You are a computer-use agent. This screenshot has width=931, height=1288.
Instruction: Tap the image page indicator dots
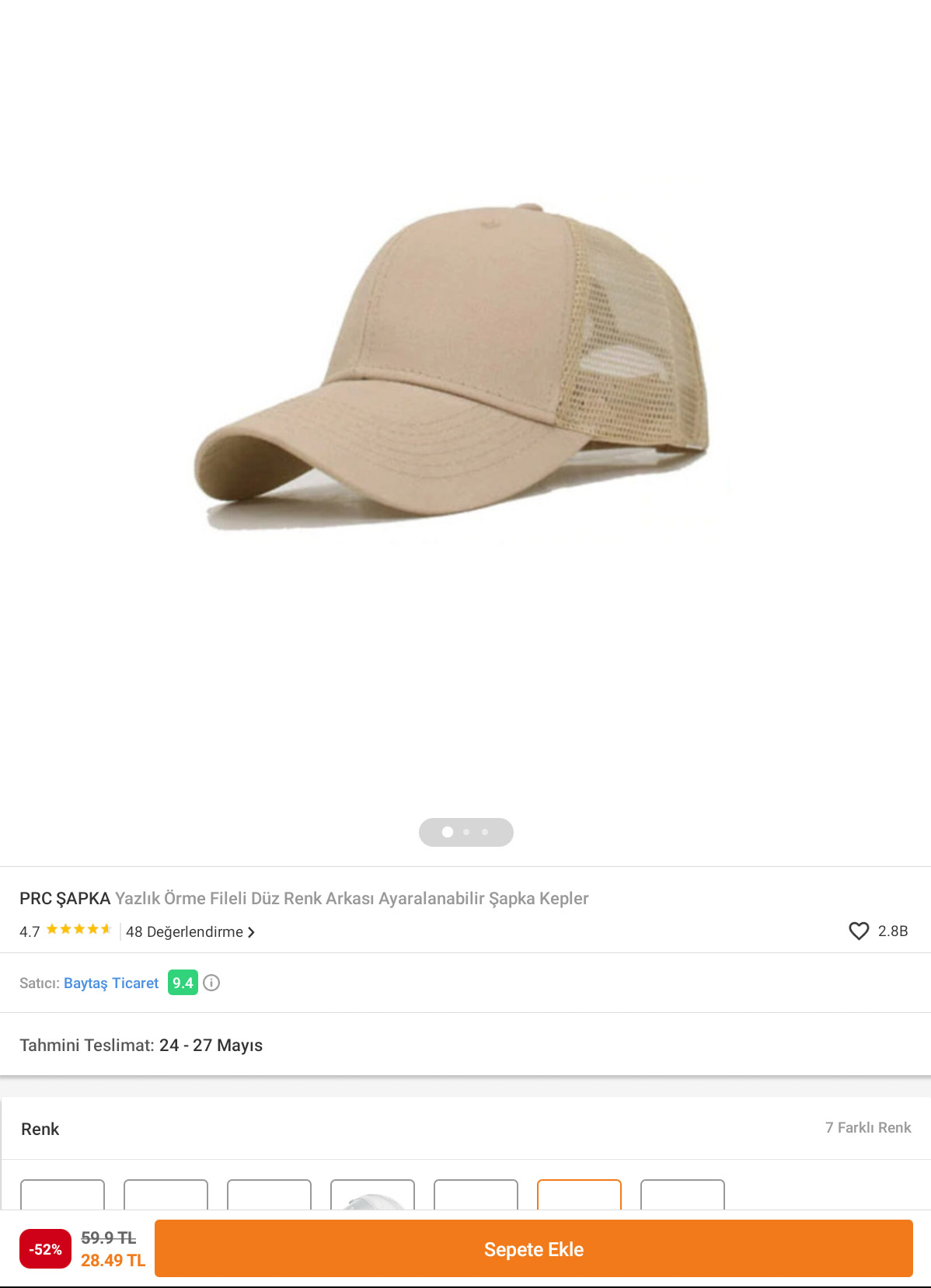pos(465,832)
